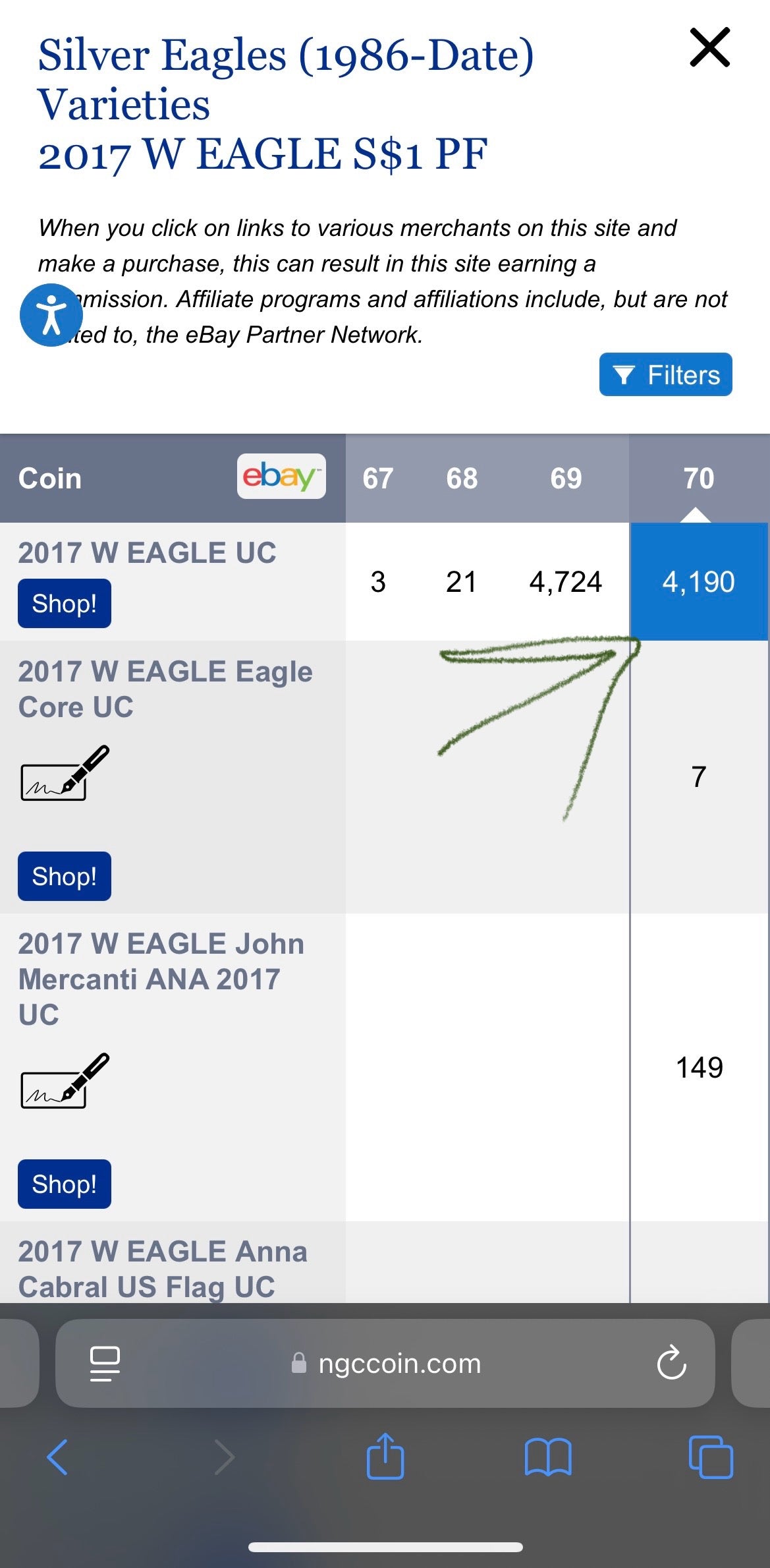770x1568 pixels.
Task: Tap the Safari share icon
Action: 385,1458
